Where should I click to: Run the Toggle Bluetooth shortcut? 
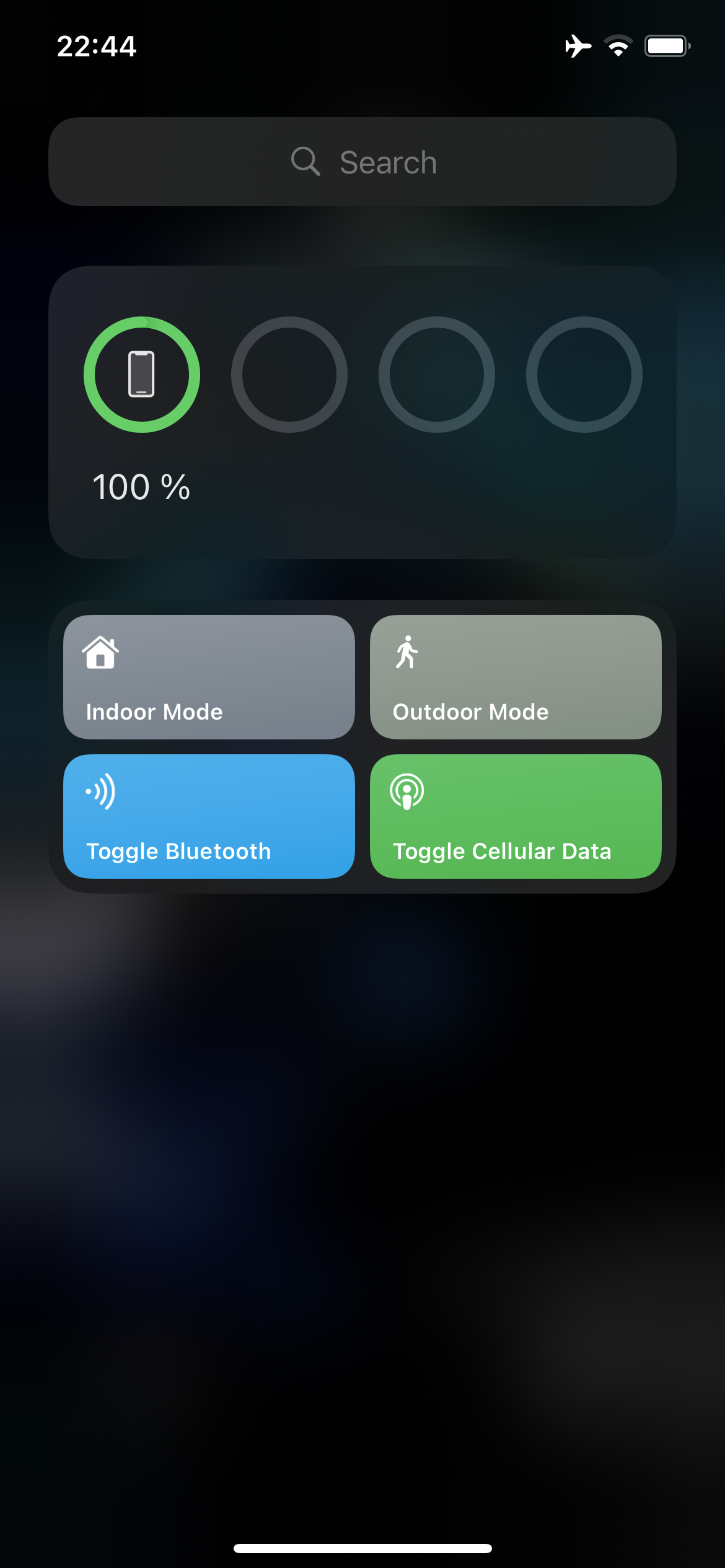pyautogui.click(x=209, y=816)
